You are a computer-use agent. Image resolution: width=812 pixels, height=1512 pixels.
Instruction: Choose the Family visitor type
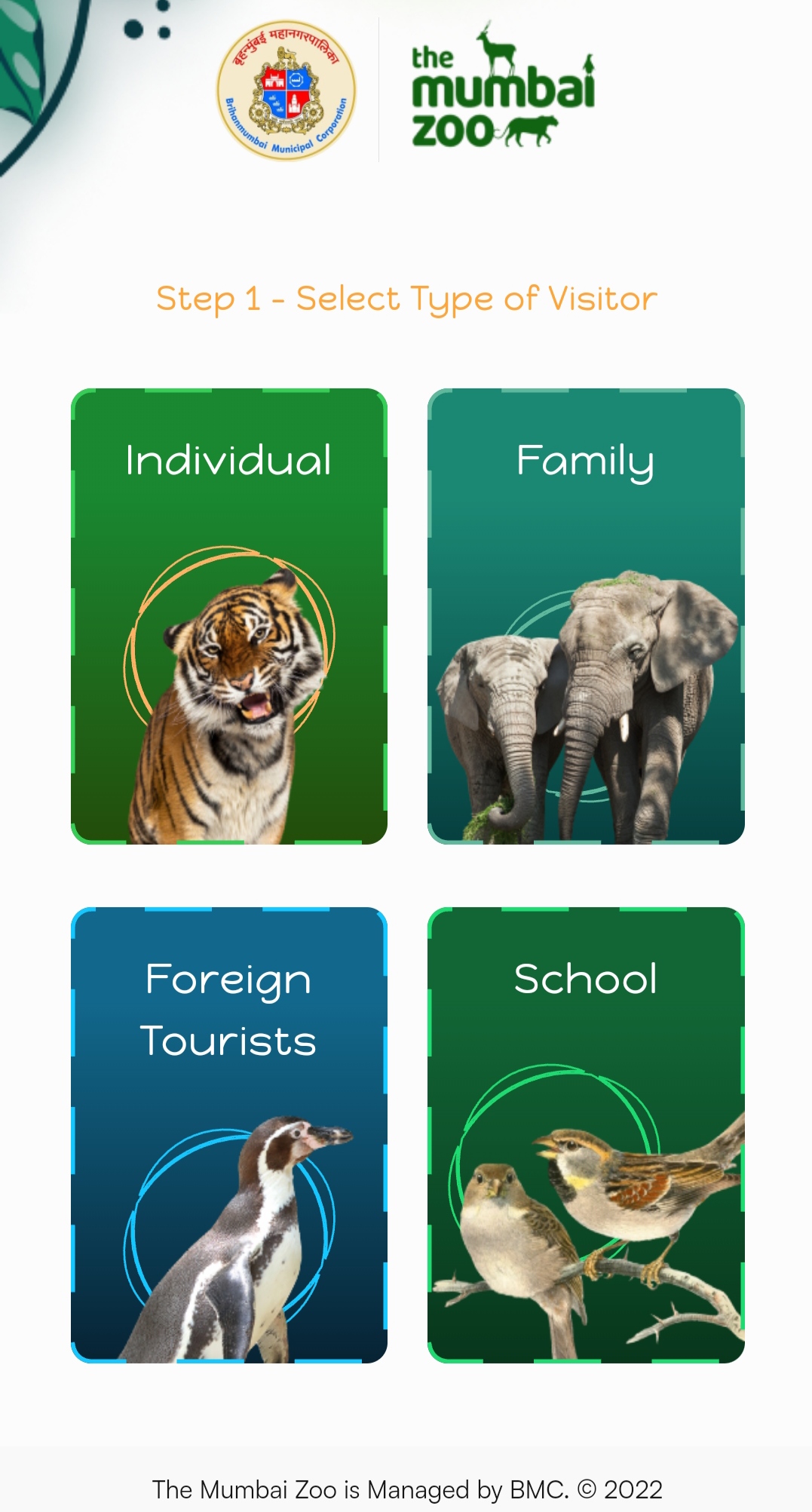coord(585,615)
